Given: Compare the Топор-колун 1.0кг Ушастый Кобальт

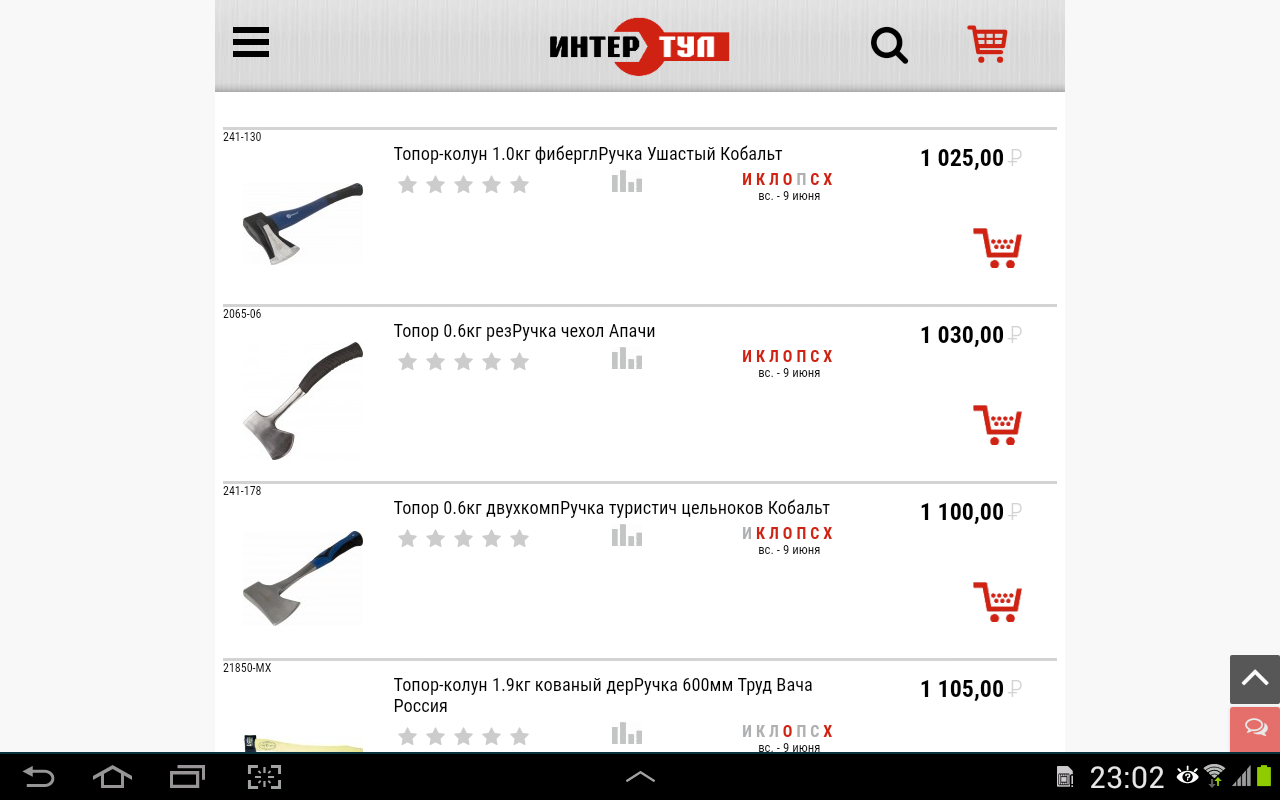Looking at the screenshot, I should (x=627, y=182).
